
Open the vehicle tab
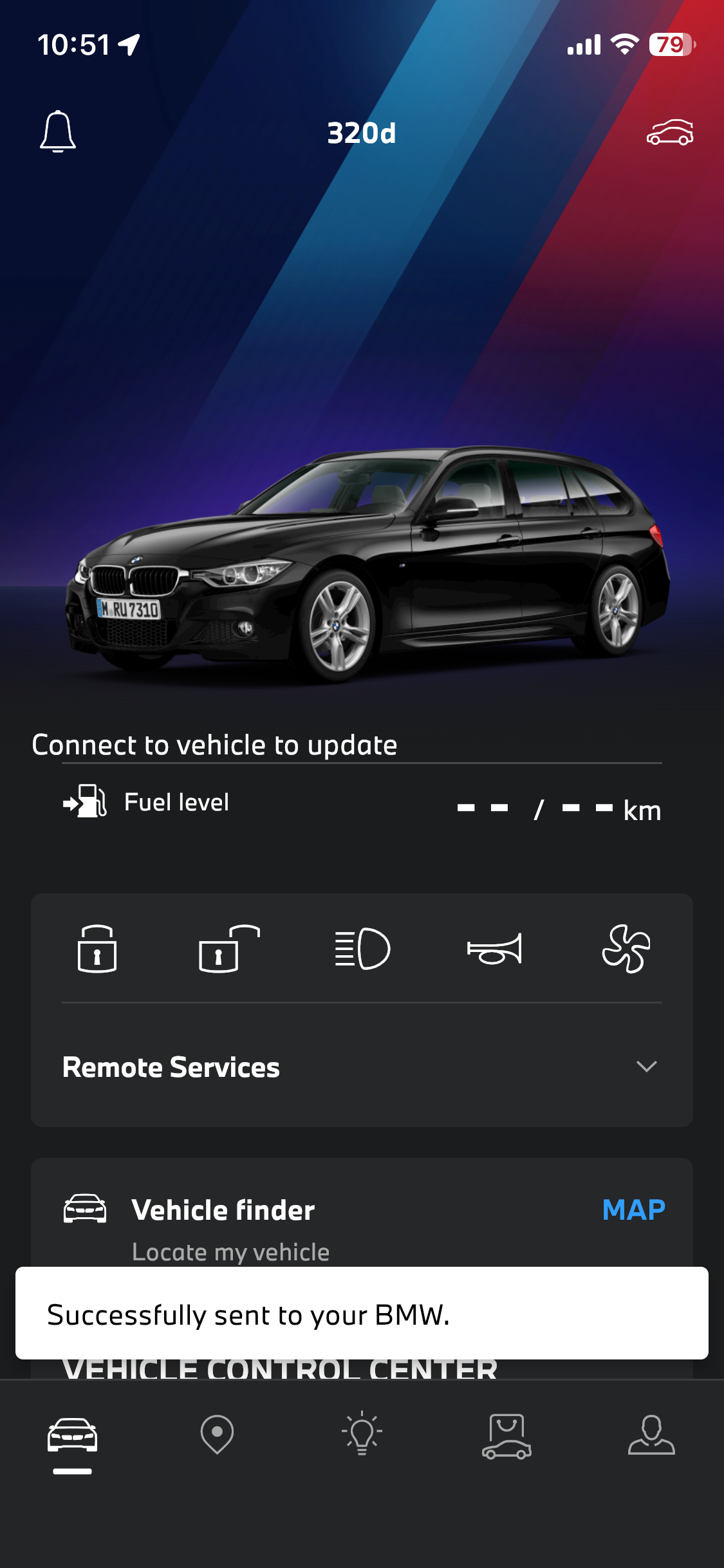point(72,1435)
